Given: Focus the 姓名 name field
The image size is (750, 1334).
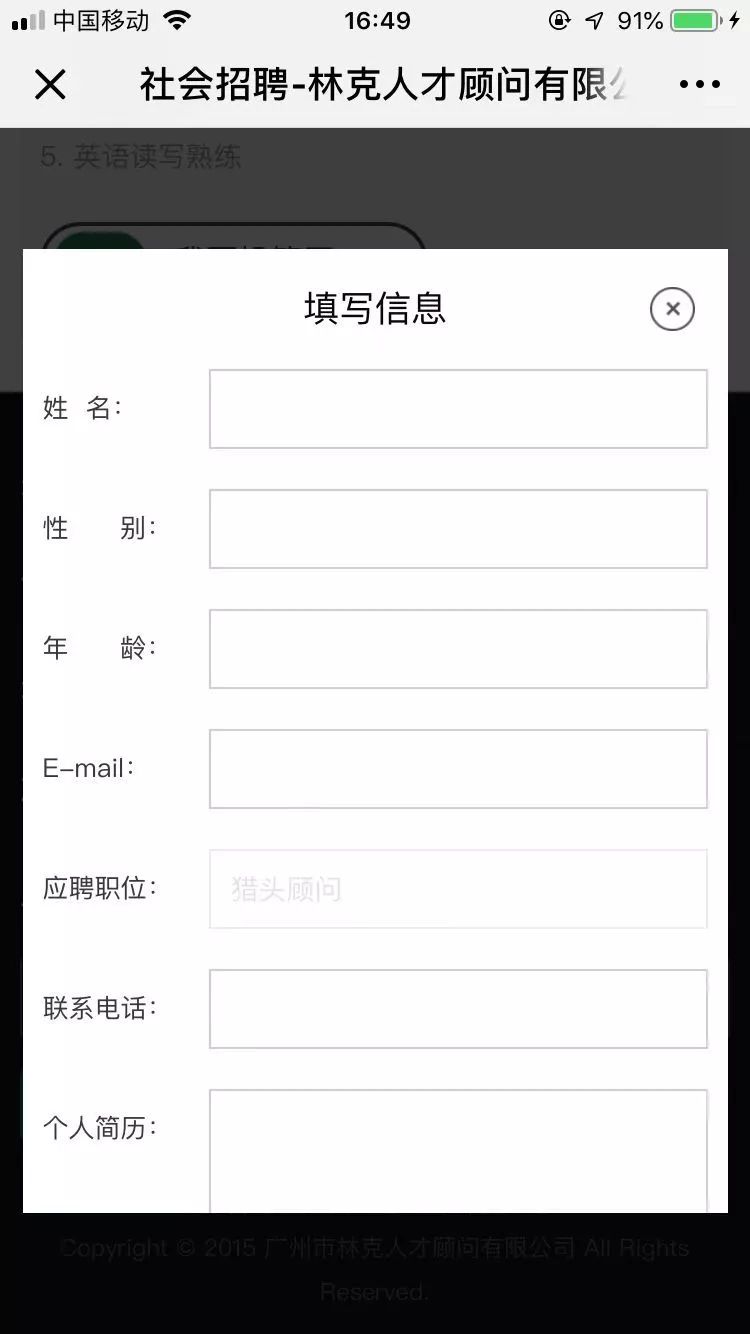Looking at the screenshot, I should pyautogui.click(x=458, y=409).
